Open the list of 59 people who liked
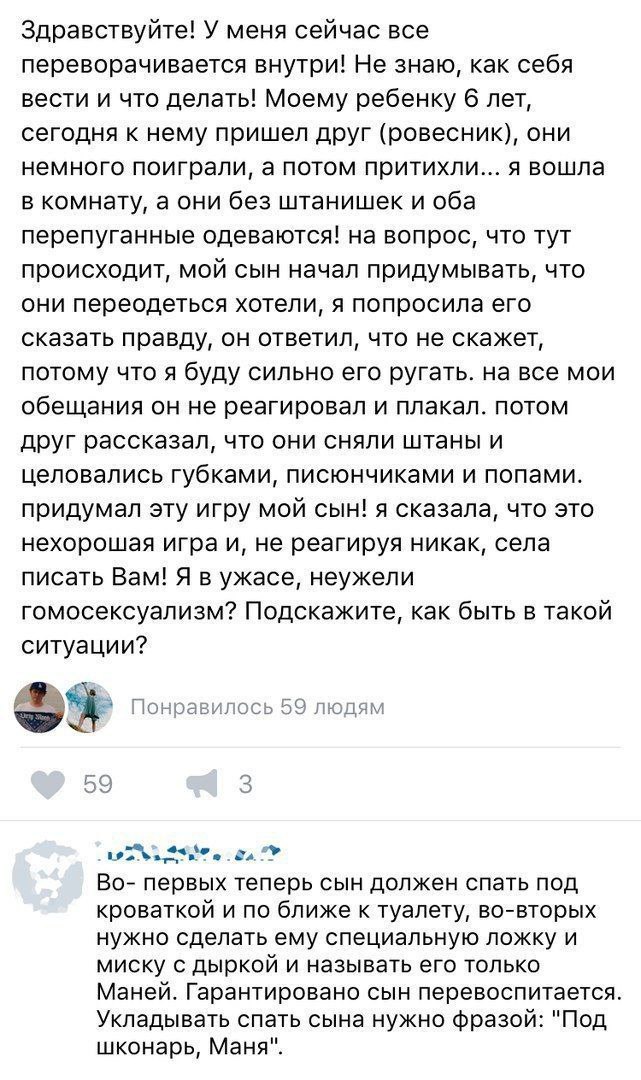641x1080 pixels. coord(258,707)
